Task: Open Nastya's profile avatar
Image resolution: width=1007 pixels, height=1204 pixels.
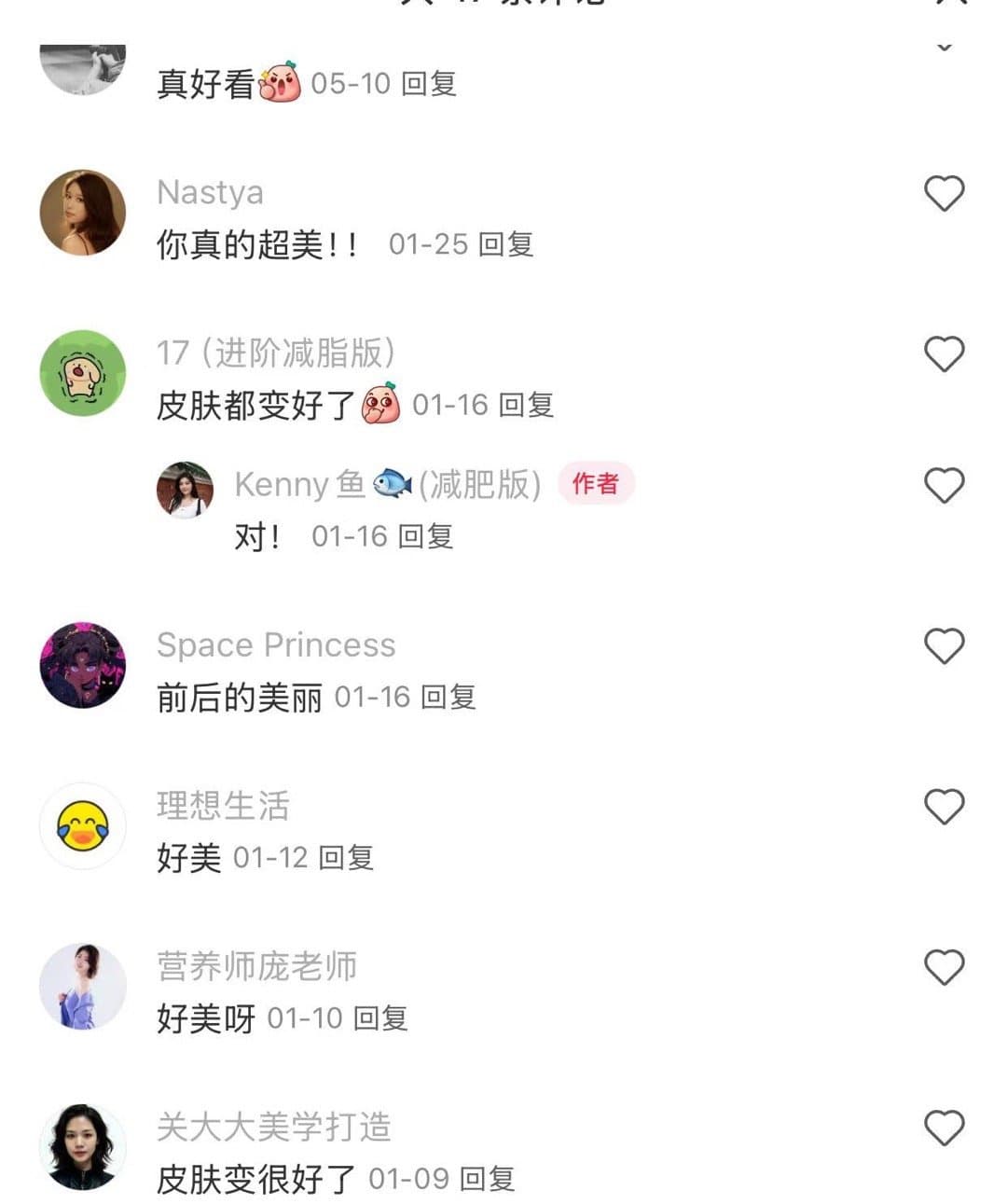Action: point(83,213)
